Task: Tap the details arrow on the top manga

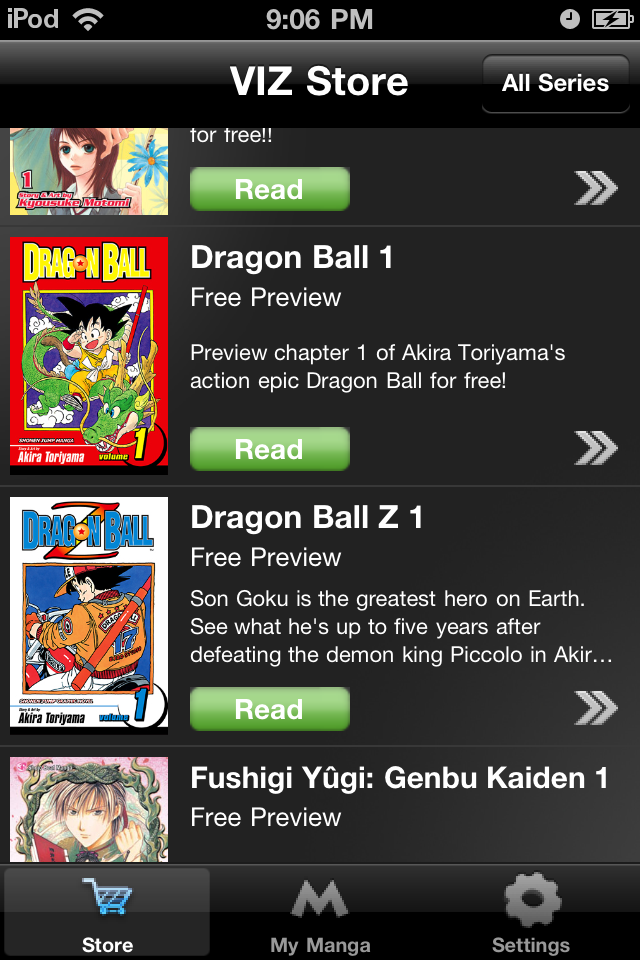Action: pos(596,189)
